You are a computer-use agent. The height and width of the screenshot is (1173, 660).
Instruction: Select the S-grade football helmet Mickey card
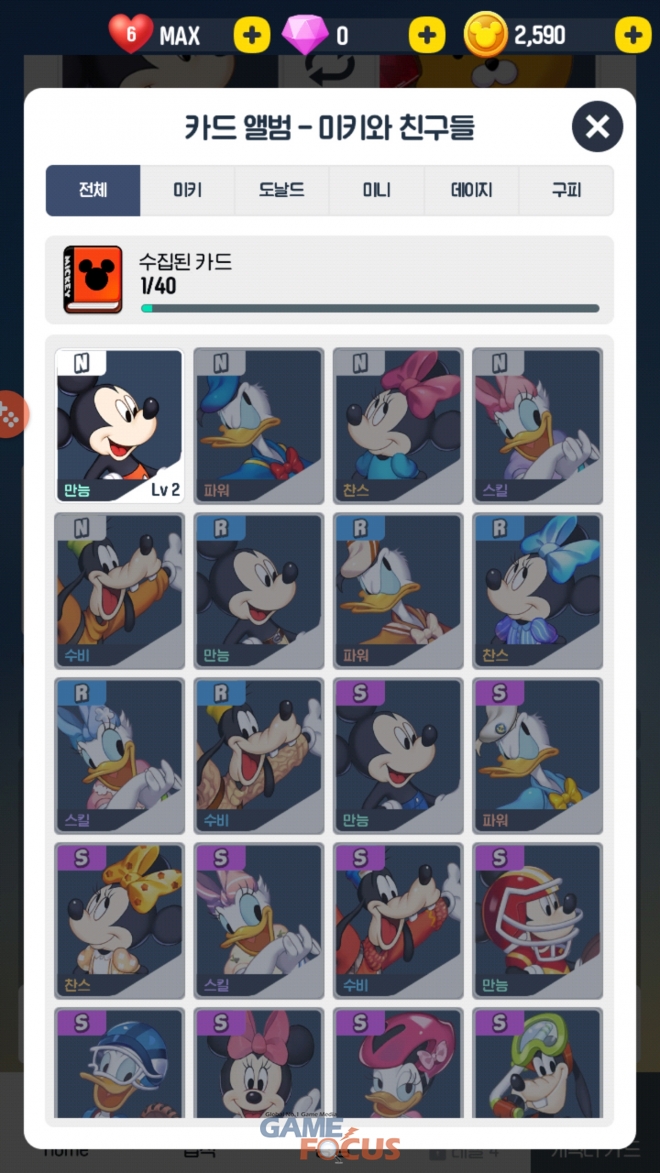click(x=537, y=921)
